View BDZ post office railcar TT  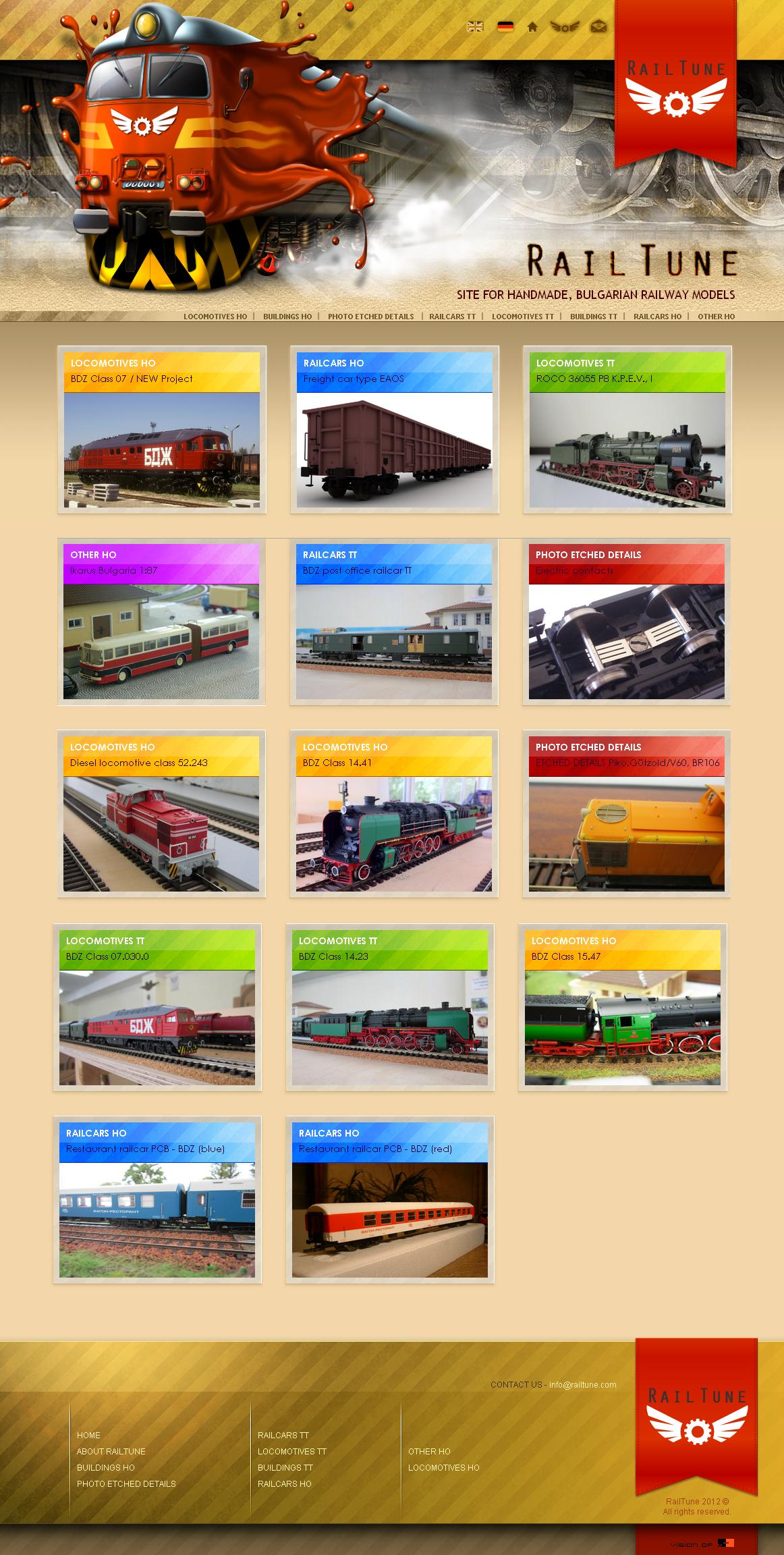(x=394, y=641)
